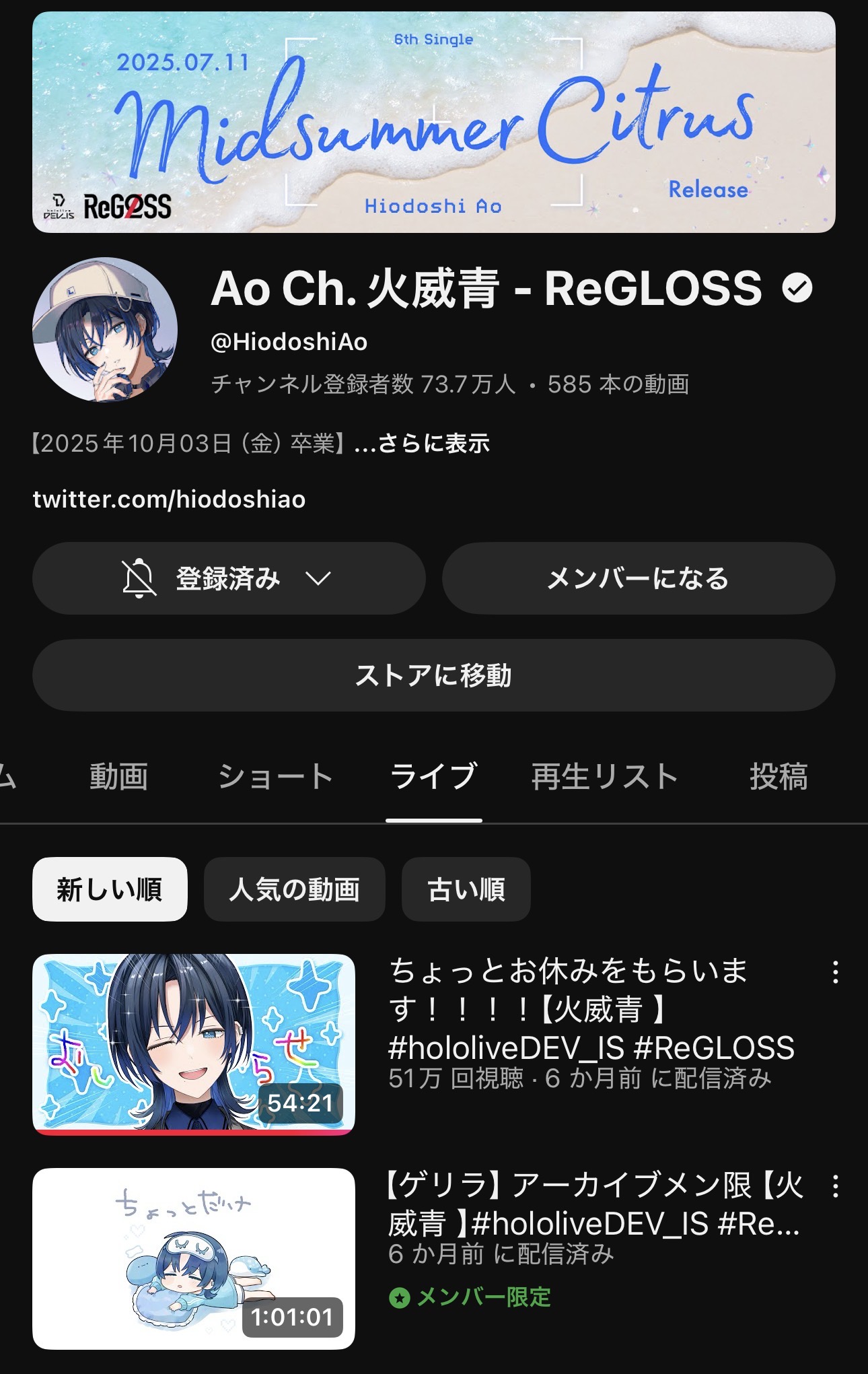Sort streams by 古い順
This screenshot has height=1374, width=868.
click(x=466, y=889)
